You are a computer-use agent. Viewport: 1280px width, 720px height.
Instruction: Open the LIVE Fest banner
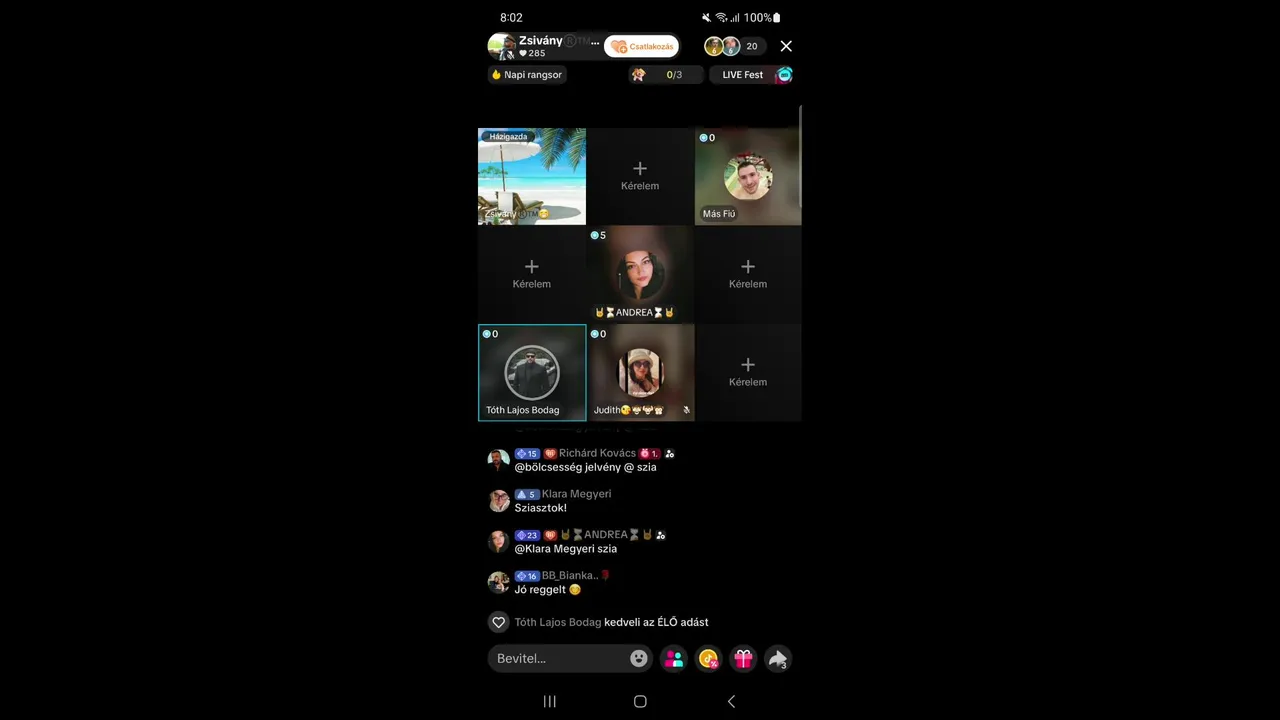751,75
